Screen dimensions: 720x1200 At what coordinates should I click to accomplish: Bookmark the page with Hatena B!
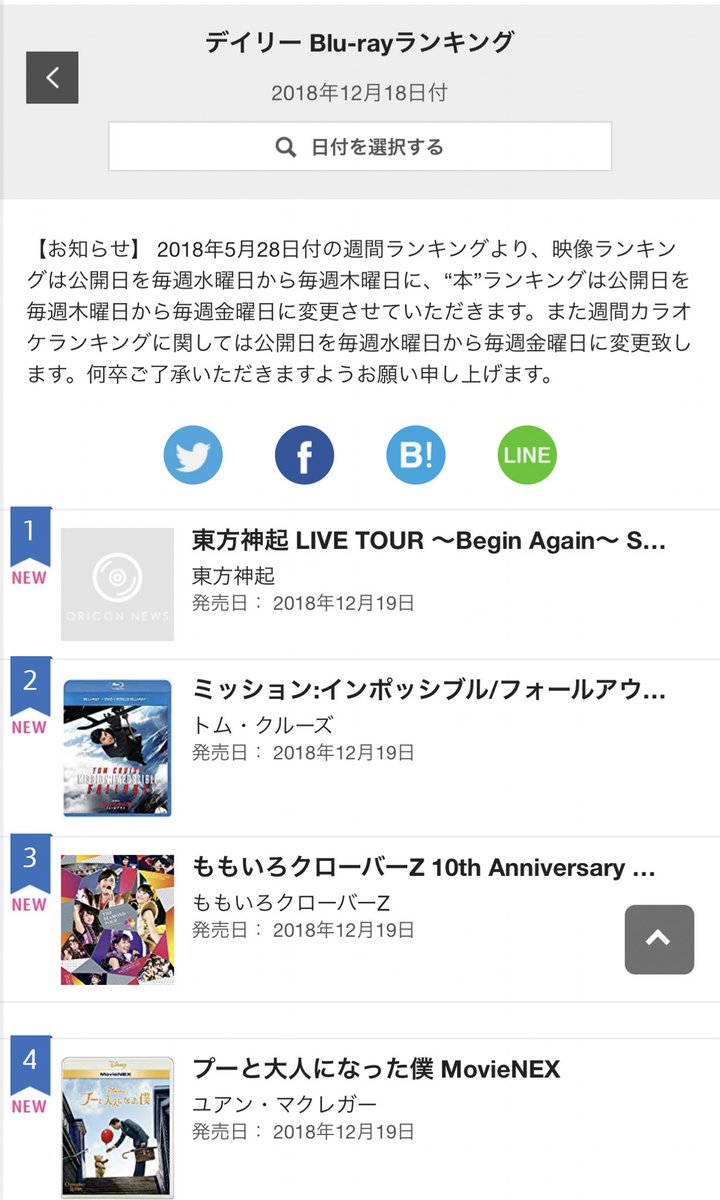pyautogui.click(x=416, y=455)
